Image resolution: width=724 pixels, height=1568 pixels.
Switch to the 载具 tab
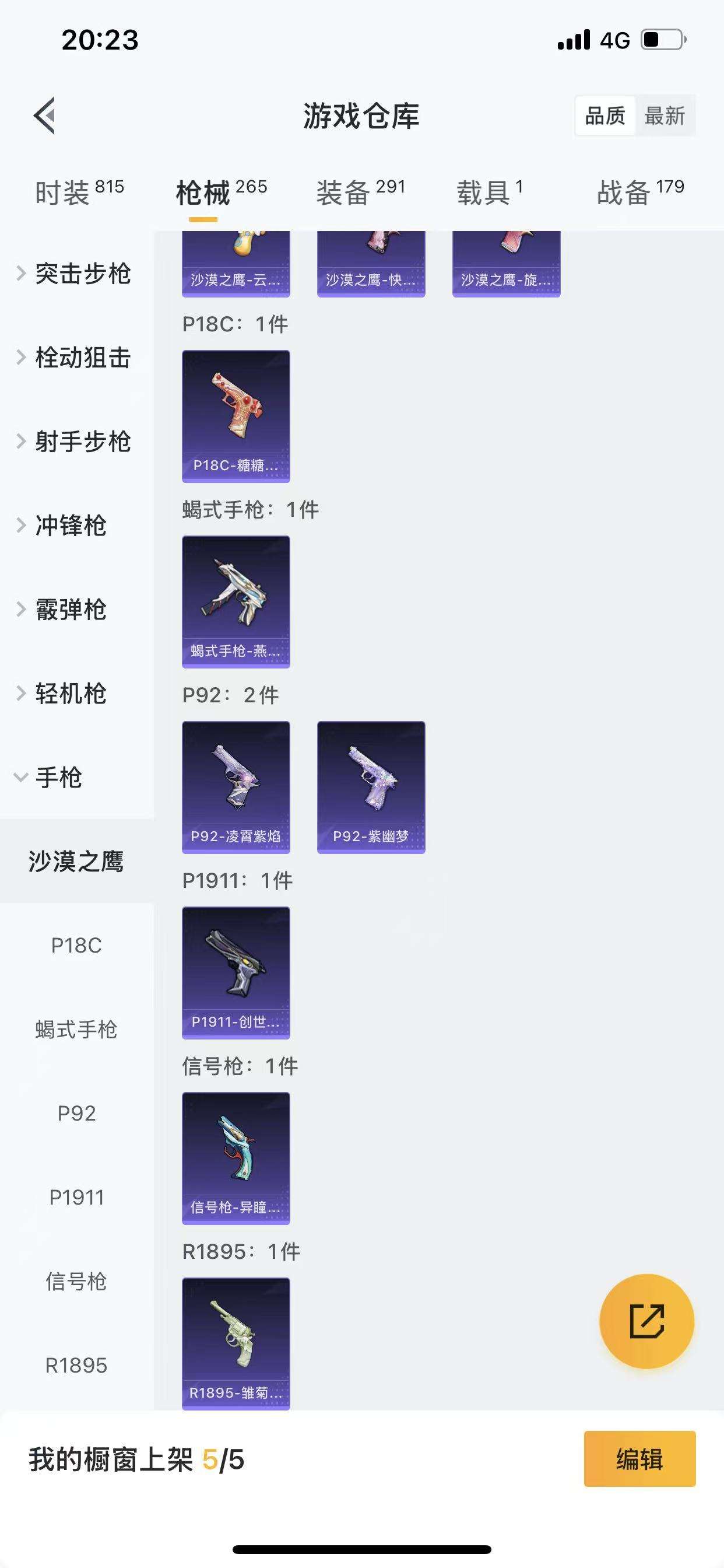pos(489,192)
